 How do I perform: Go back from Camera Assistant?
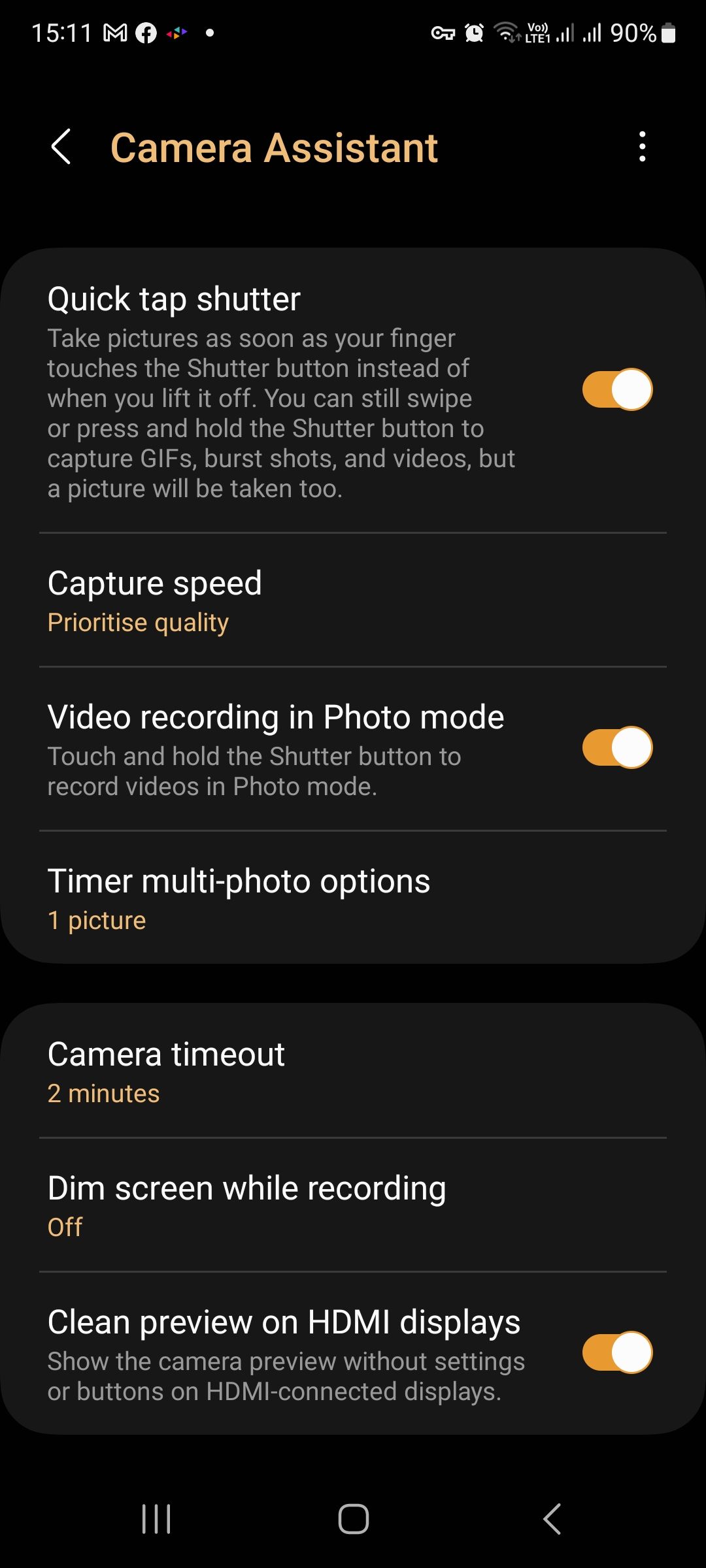point(61,146)
